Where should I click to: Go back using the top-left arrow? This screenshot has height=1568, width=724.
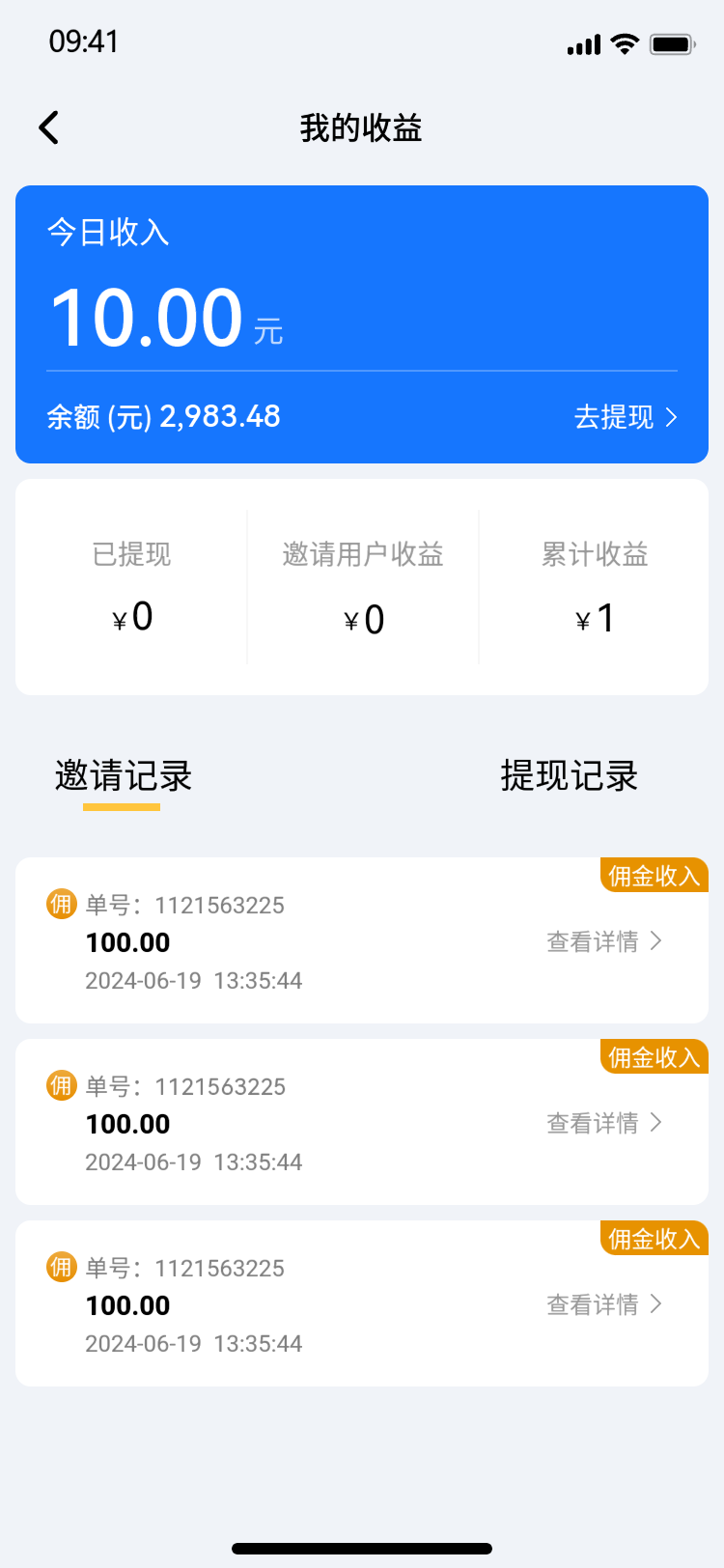point(49,127)
